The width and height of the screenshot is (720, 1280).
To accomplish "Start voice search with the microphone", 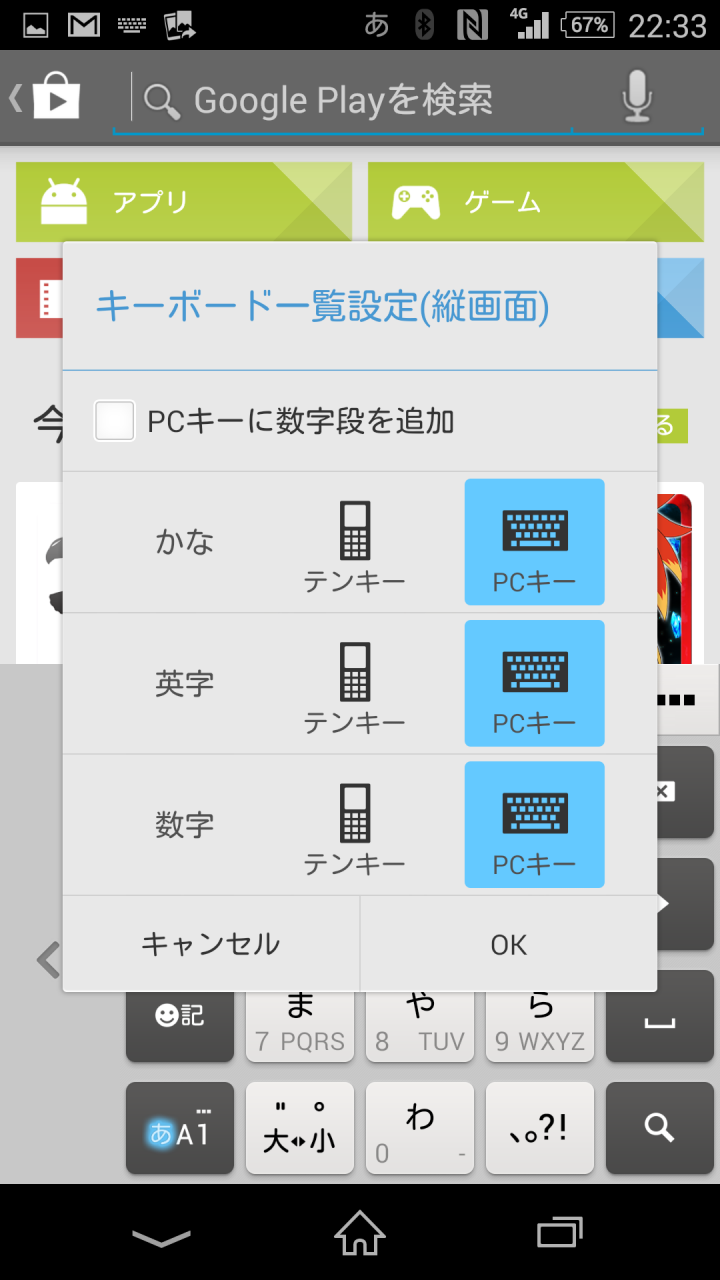I will tap(637, 99).
